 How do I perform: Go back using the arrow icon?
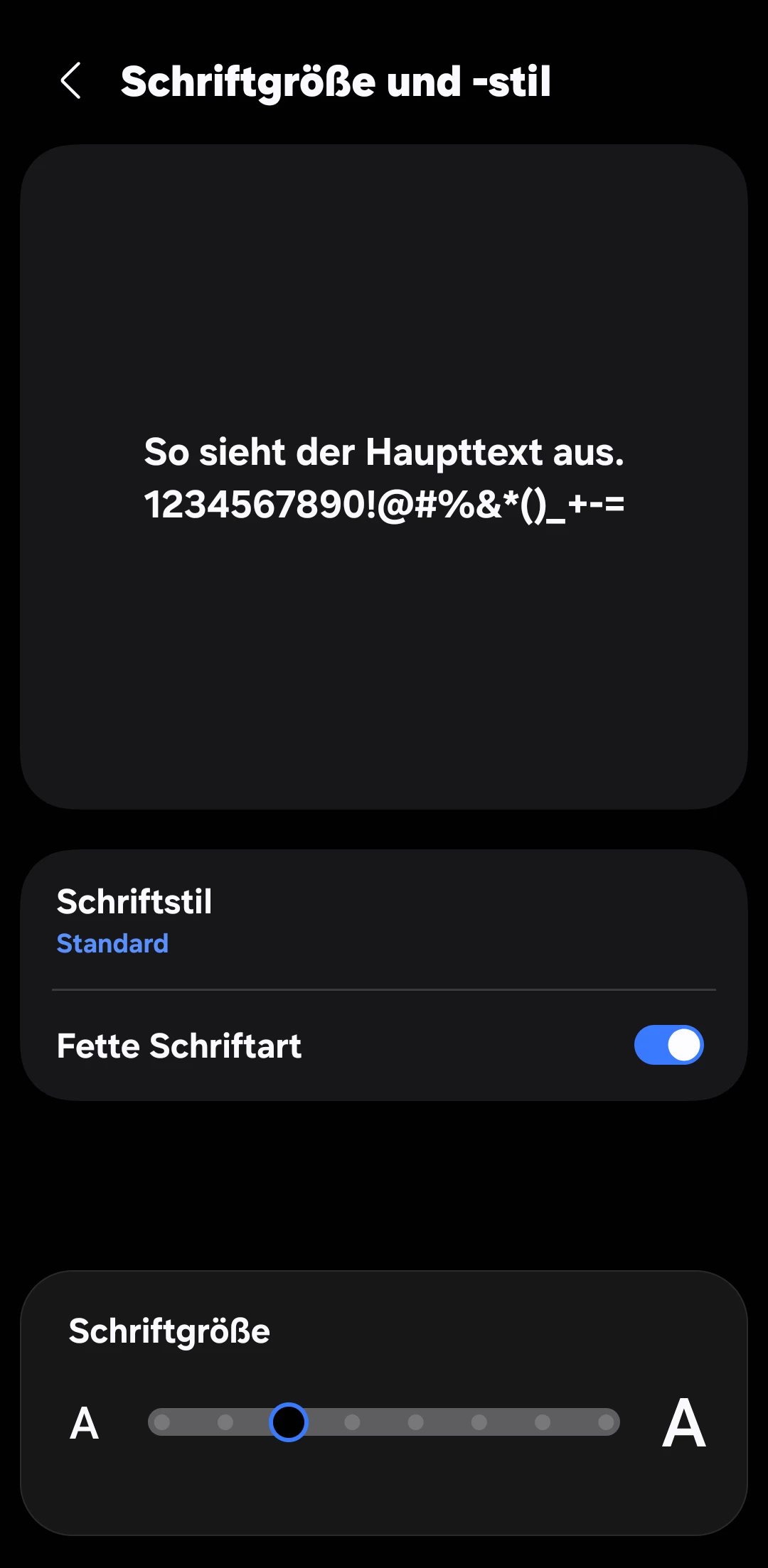(70, 81)
